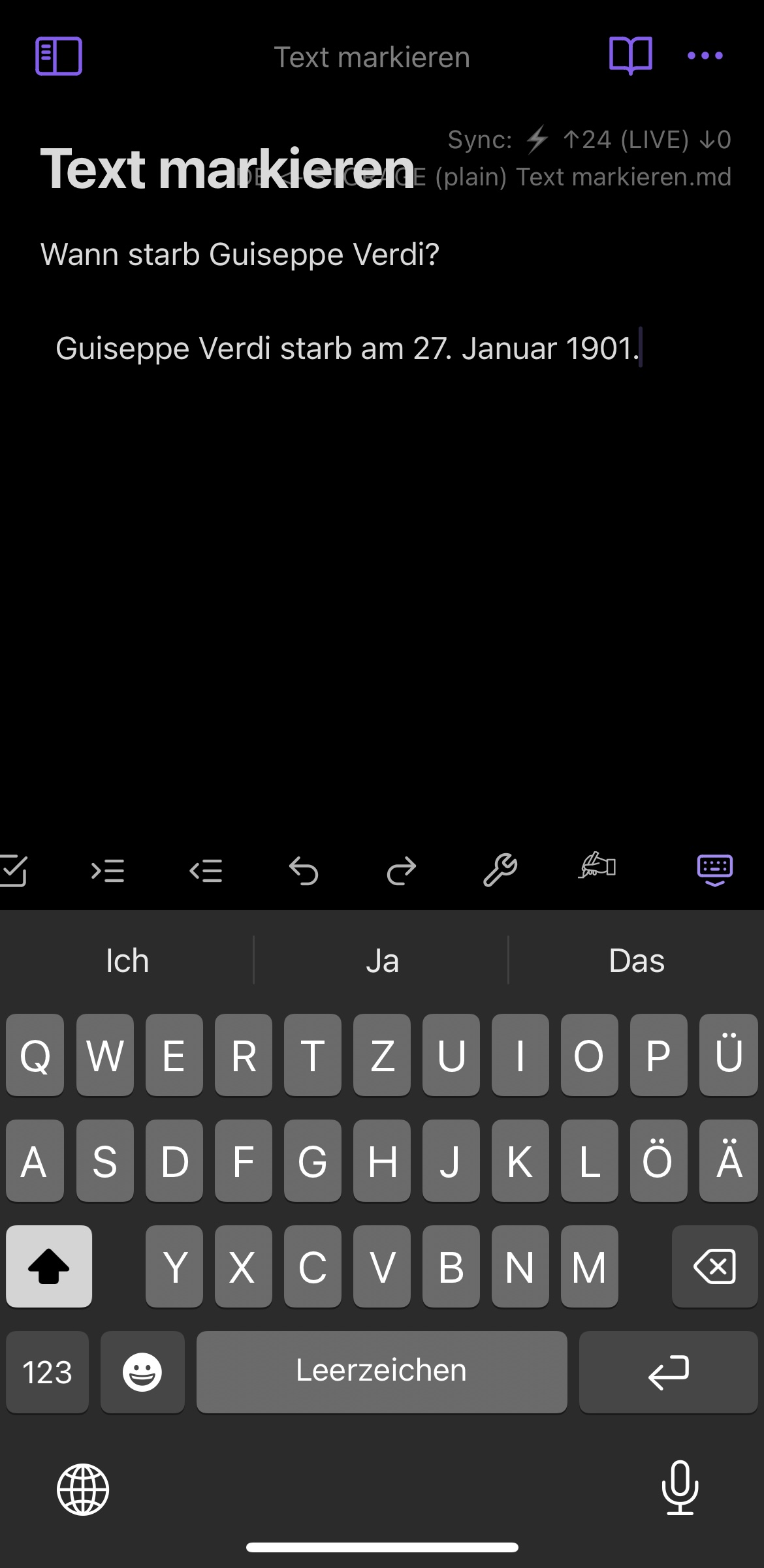764x1568 pixels.
Task: Open the left sidebar panel
Action: click(x=58, y=56)
